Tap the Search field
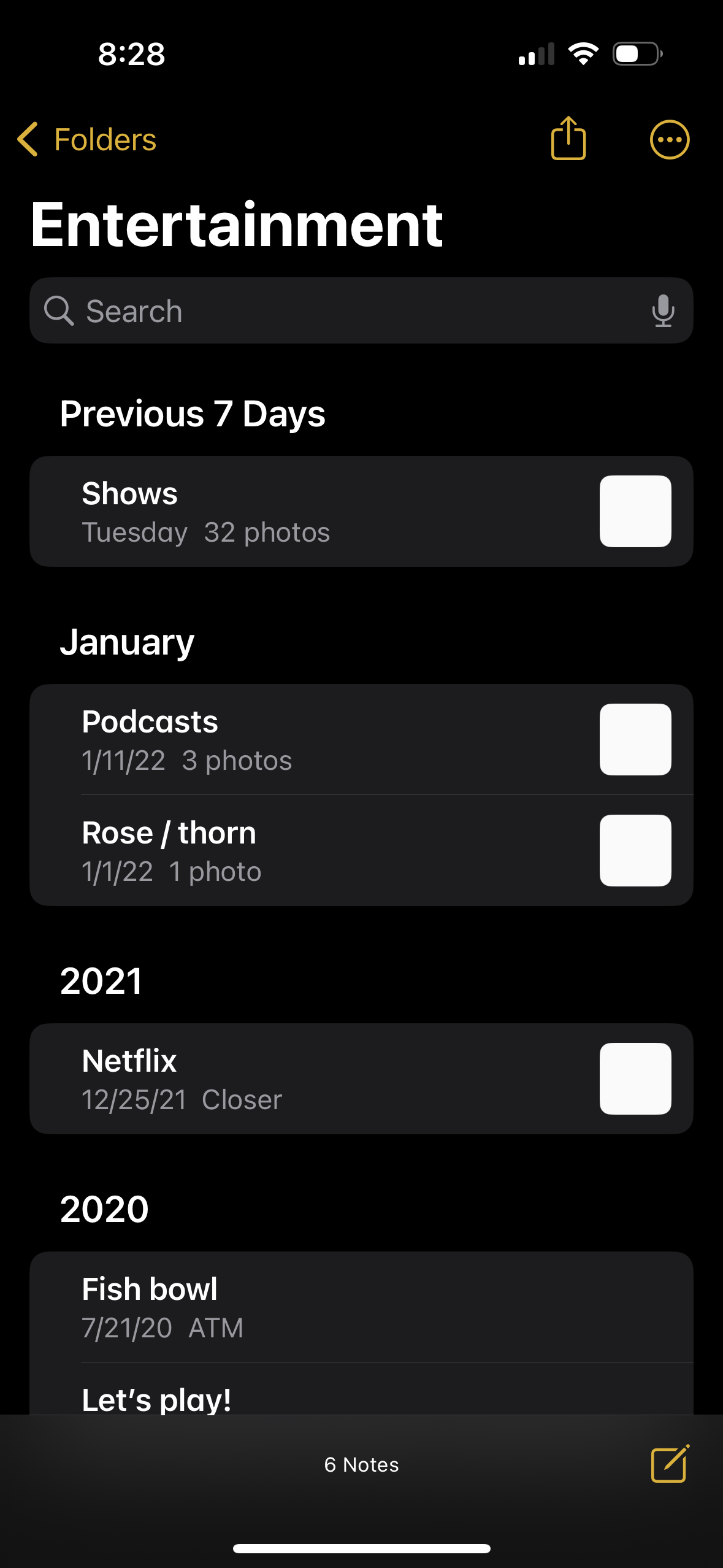The width and height of the screenshot is (723, 1568). [x=343, y=311]
